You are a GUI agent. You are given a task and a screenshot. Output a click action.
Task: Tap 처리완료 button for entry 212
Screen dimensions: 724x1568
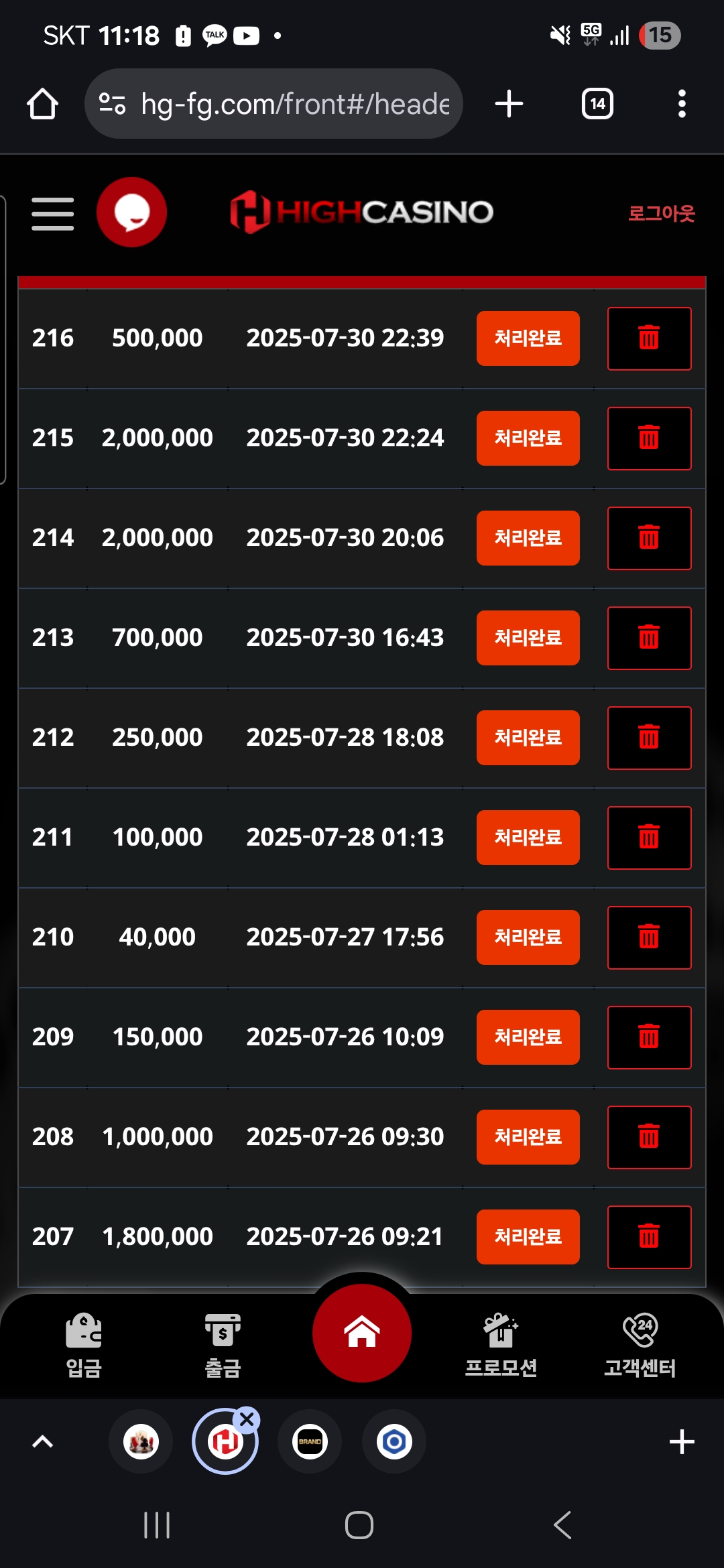tap(528, 738)
